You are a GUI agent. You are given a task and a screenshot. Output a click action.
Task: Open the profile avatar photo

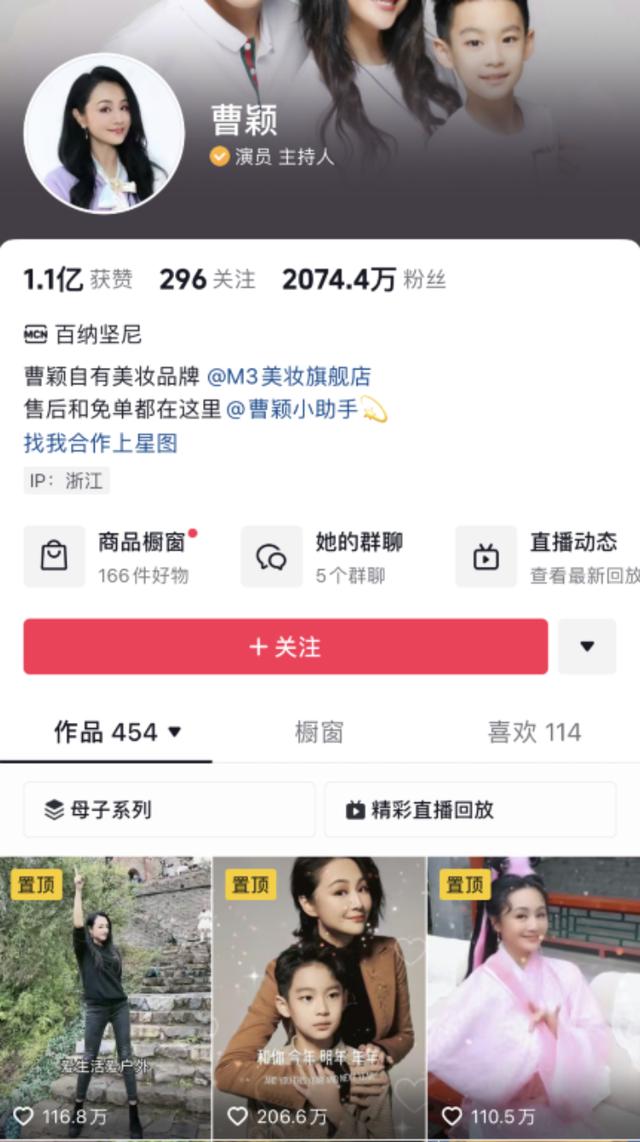tap(104, 133)
